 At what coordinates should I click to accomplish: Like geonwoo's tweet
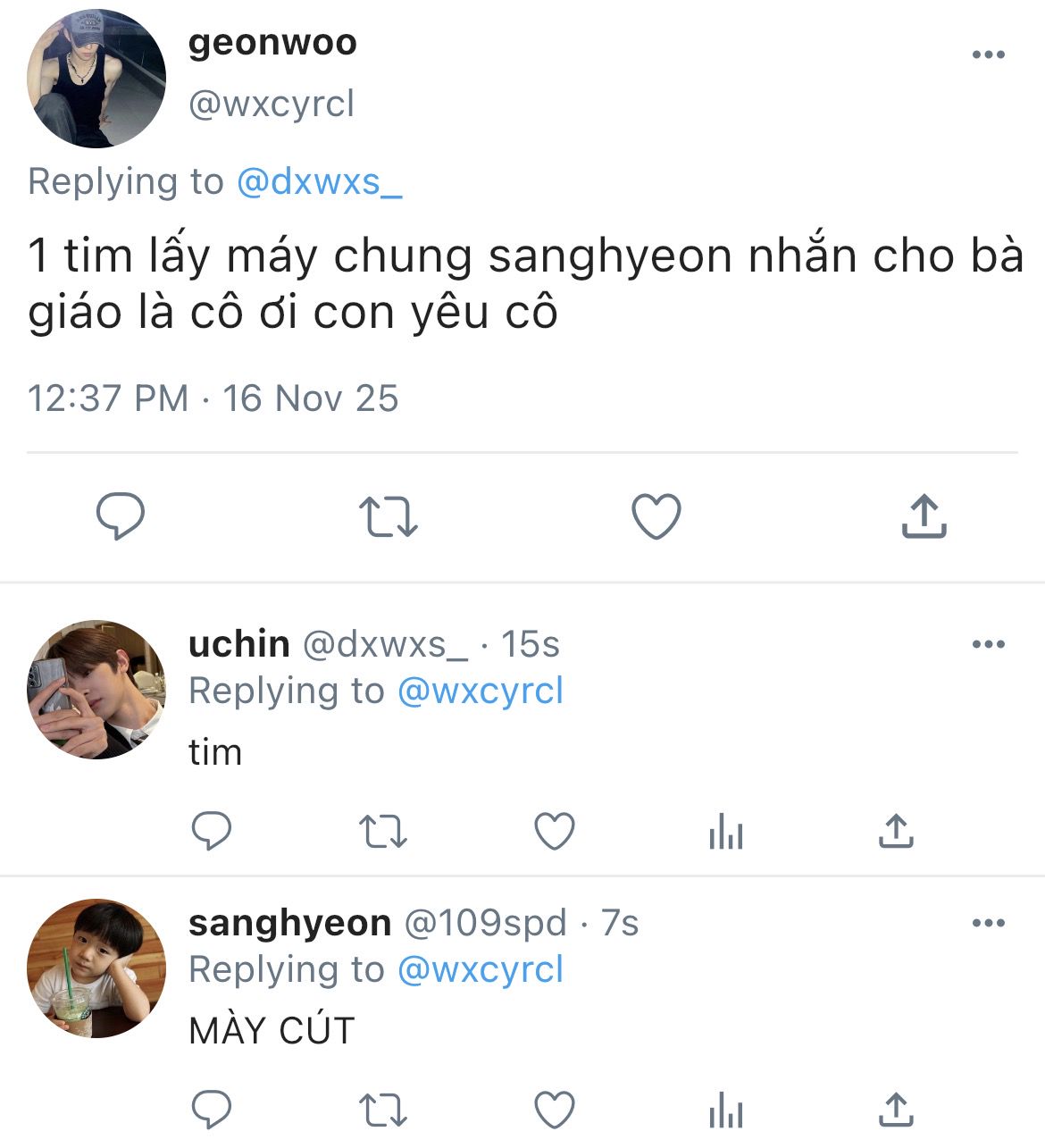click(x=656, y=516)
